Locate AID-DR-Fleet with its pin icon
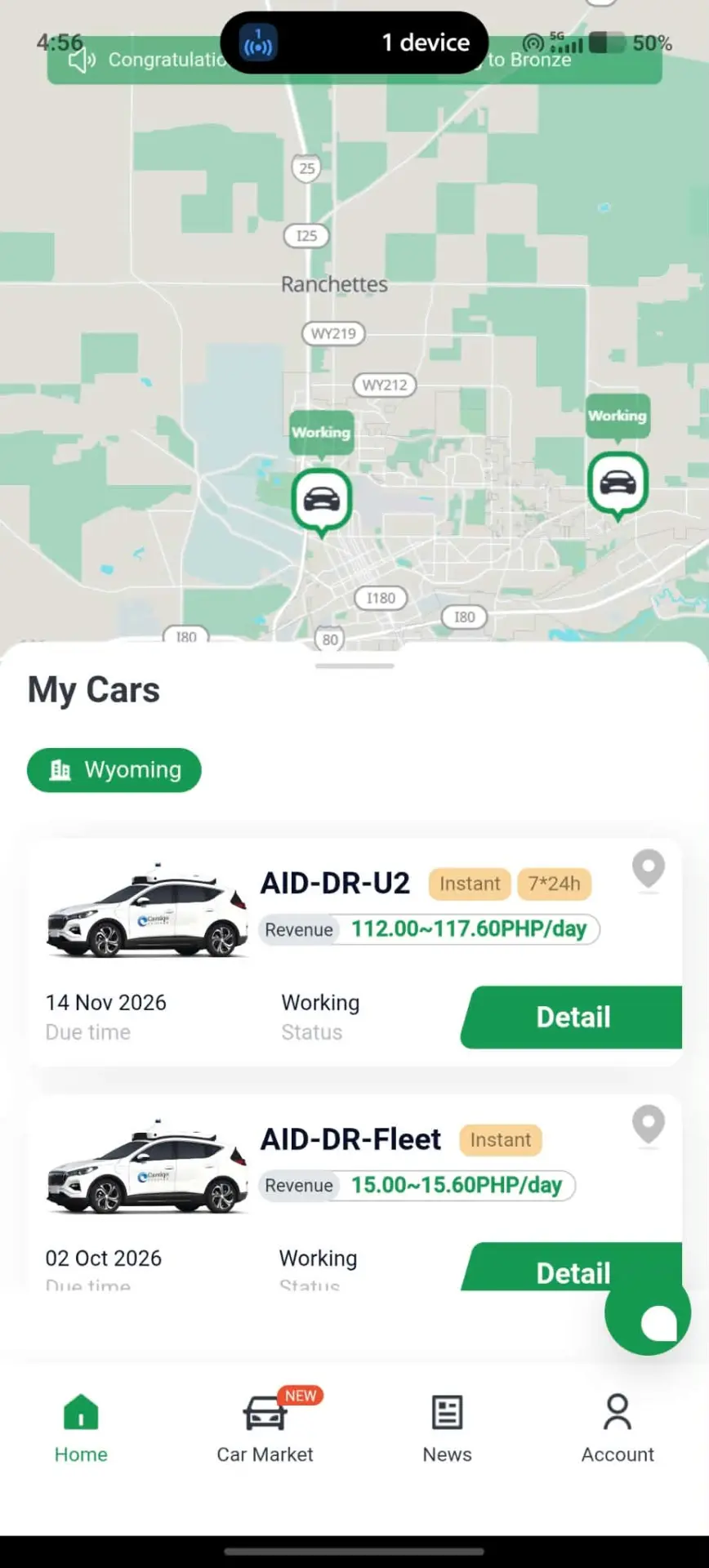This screenshot has width=709, height=1568. pos(649,1125)
